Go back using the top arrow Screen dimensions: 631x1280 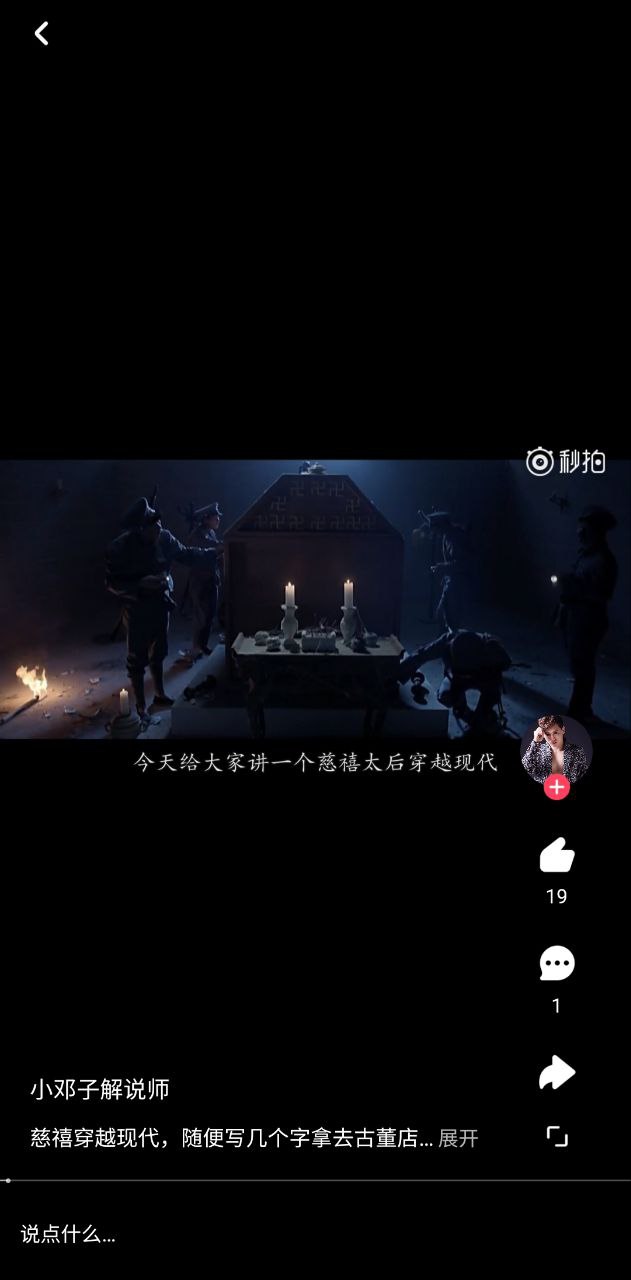pos(41,34)
